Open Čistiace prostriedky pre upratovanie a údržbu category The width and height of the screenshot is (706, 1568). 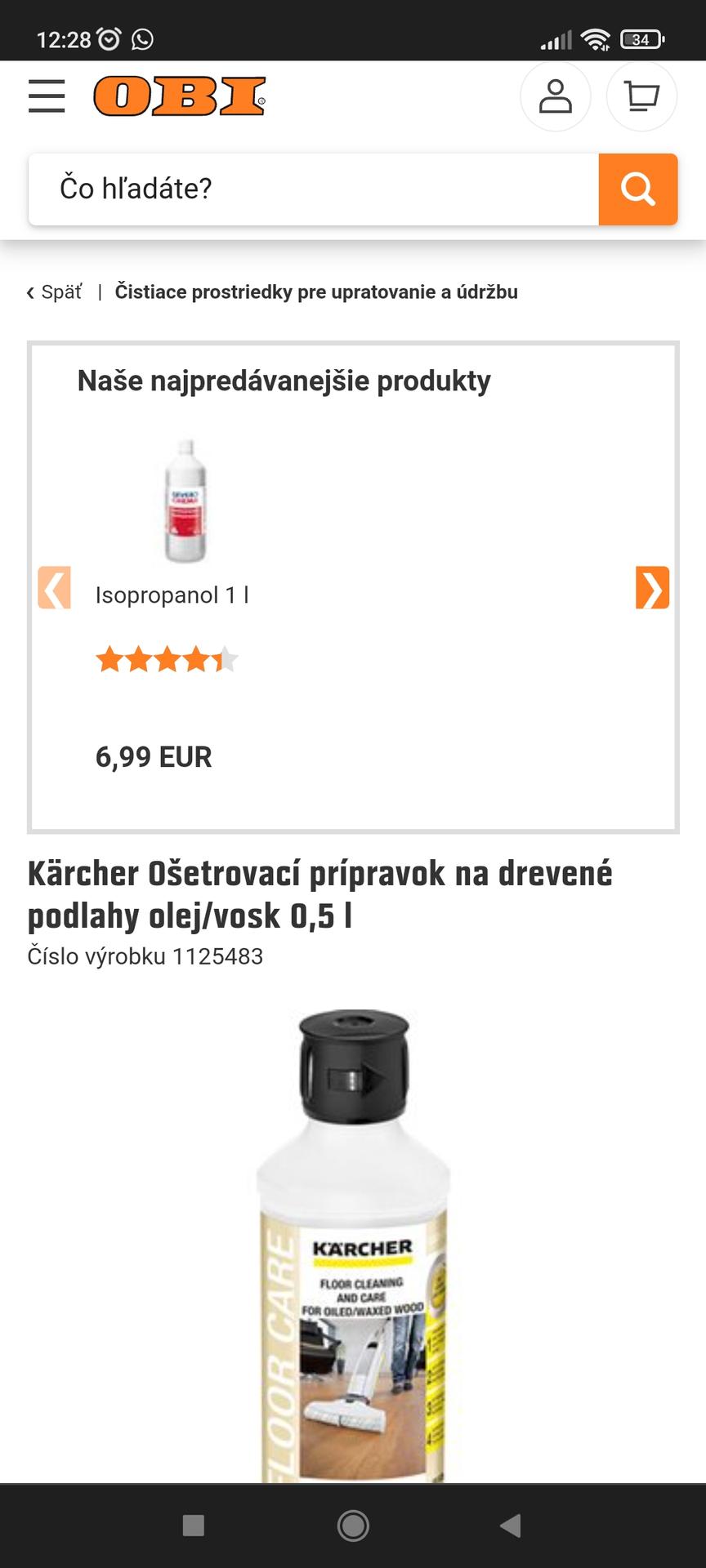click(316, 292)
